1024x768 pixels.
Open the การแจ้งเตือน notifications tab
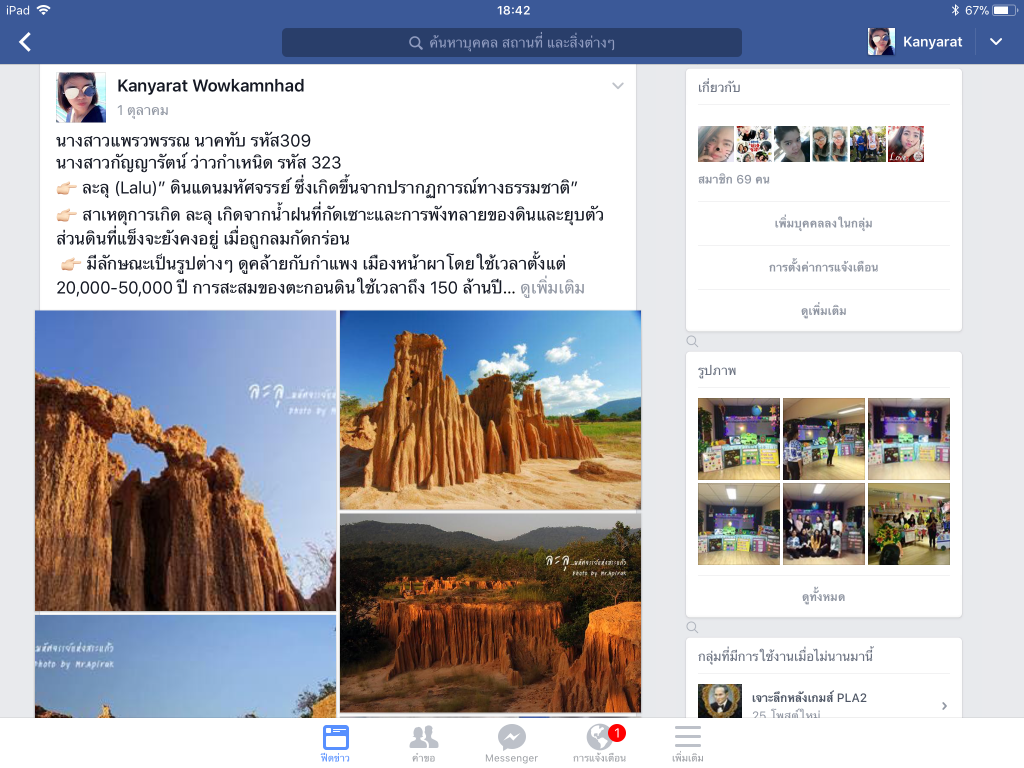click(599, 743)
